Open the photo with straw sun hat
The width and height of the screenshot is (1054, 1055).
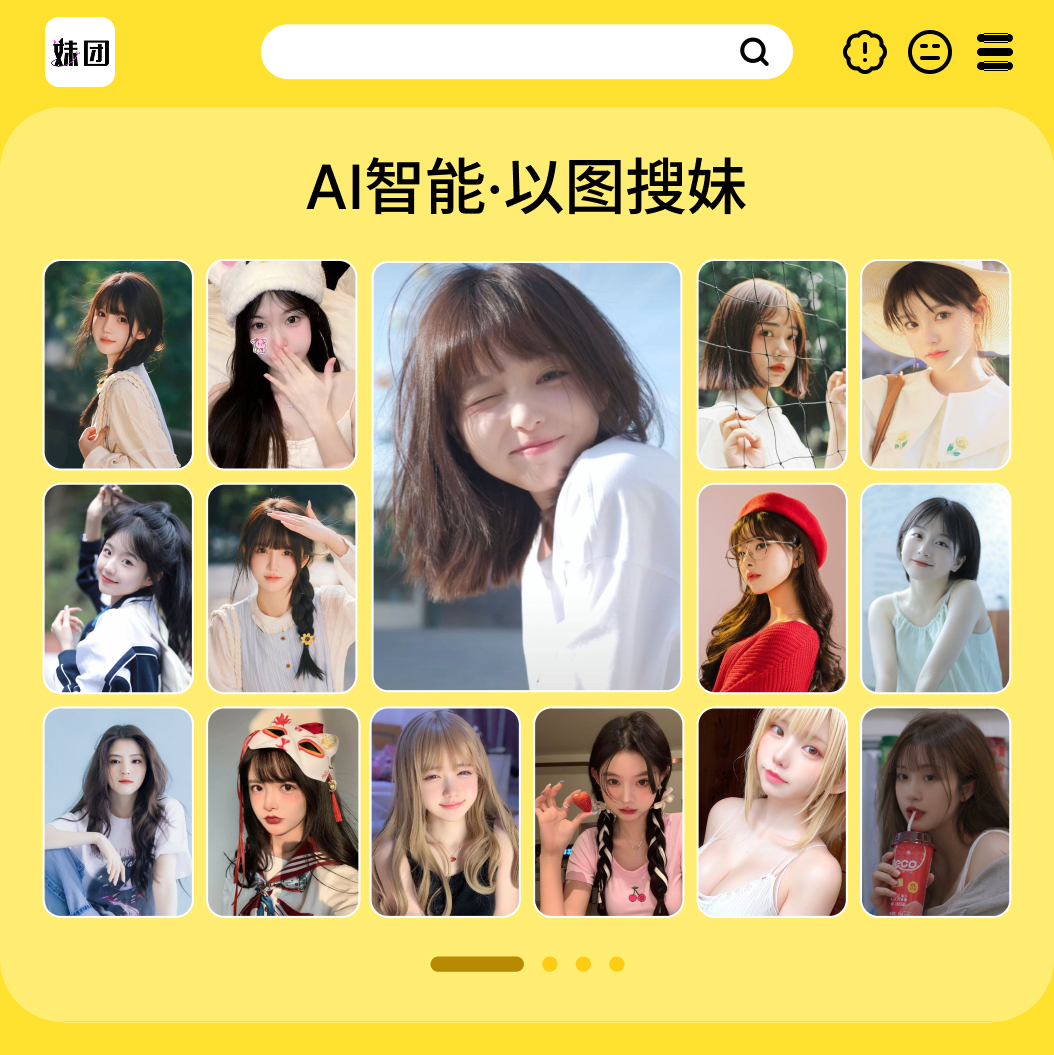(x=935, y=365)
